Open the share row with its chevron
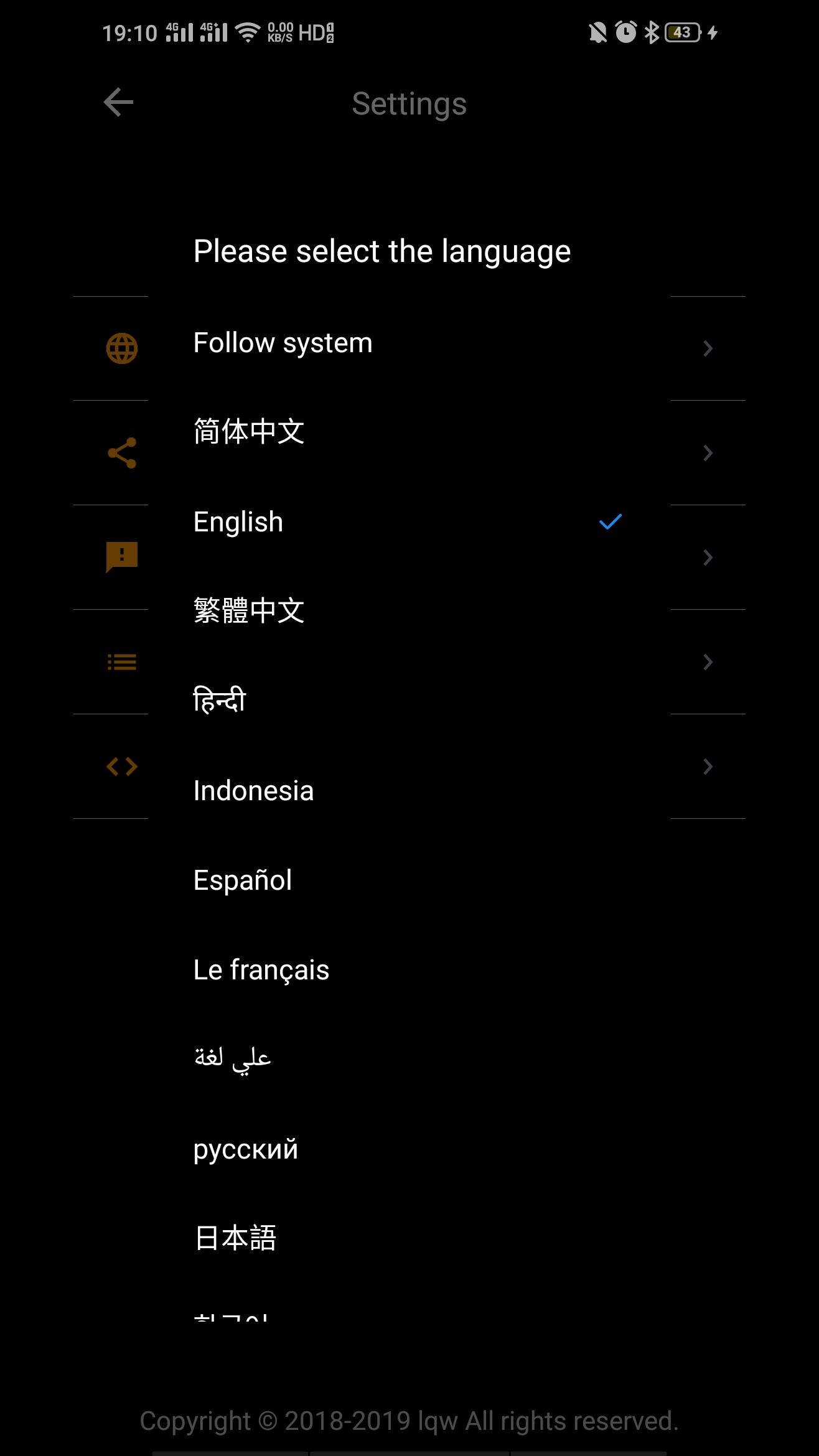819x1456 pixels. click(x=708, y=453)
